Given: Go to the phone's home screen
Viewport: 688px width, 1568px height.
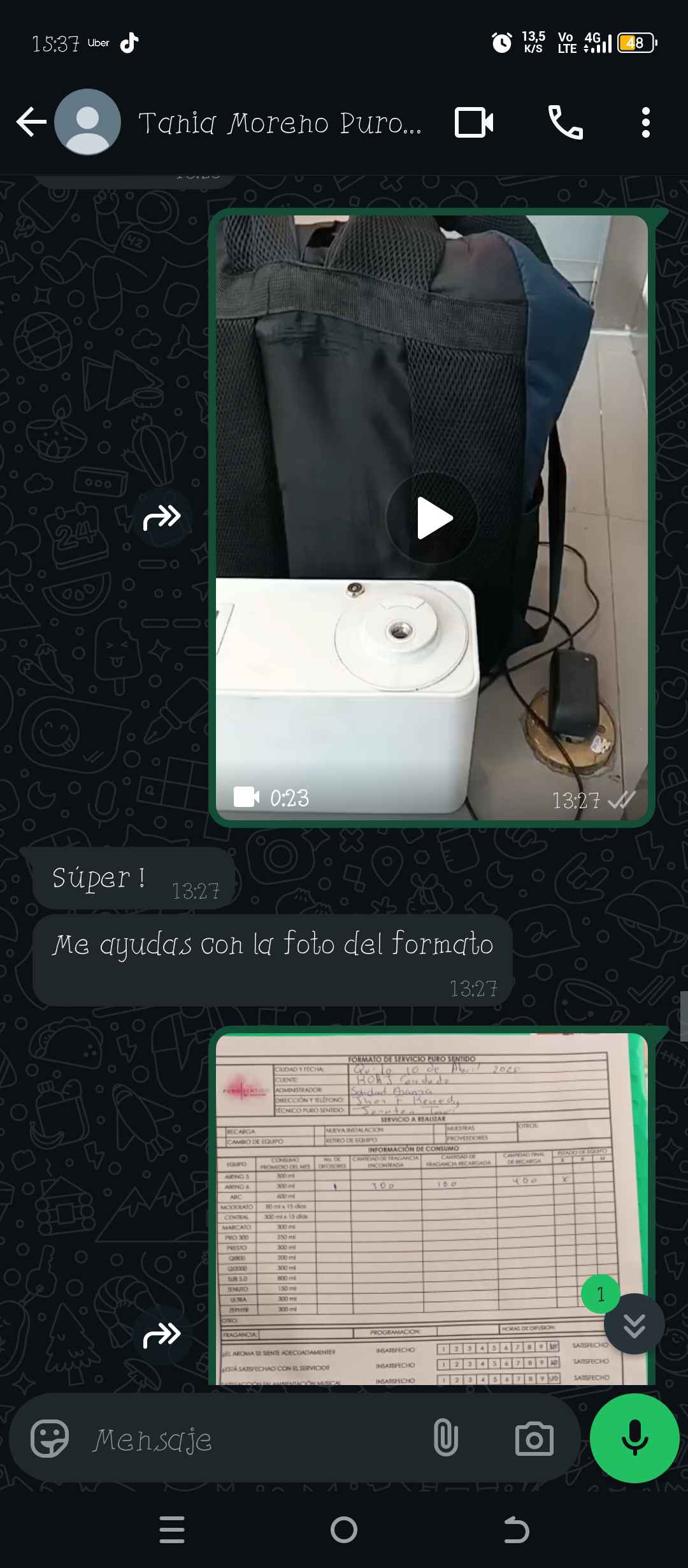Looking at the screenshot, I should pos(344,1530).
